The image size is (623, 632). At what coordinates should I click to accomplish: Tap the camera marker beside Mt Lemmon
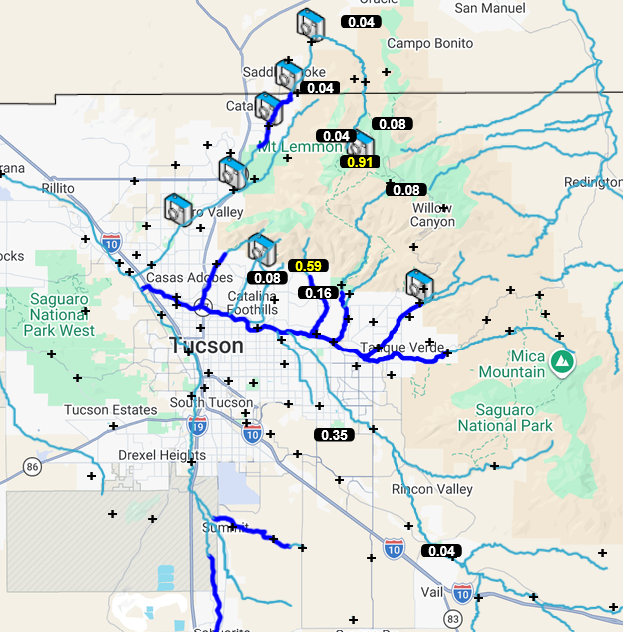pyautogui.click(x=363, y=144)
